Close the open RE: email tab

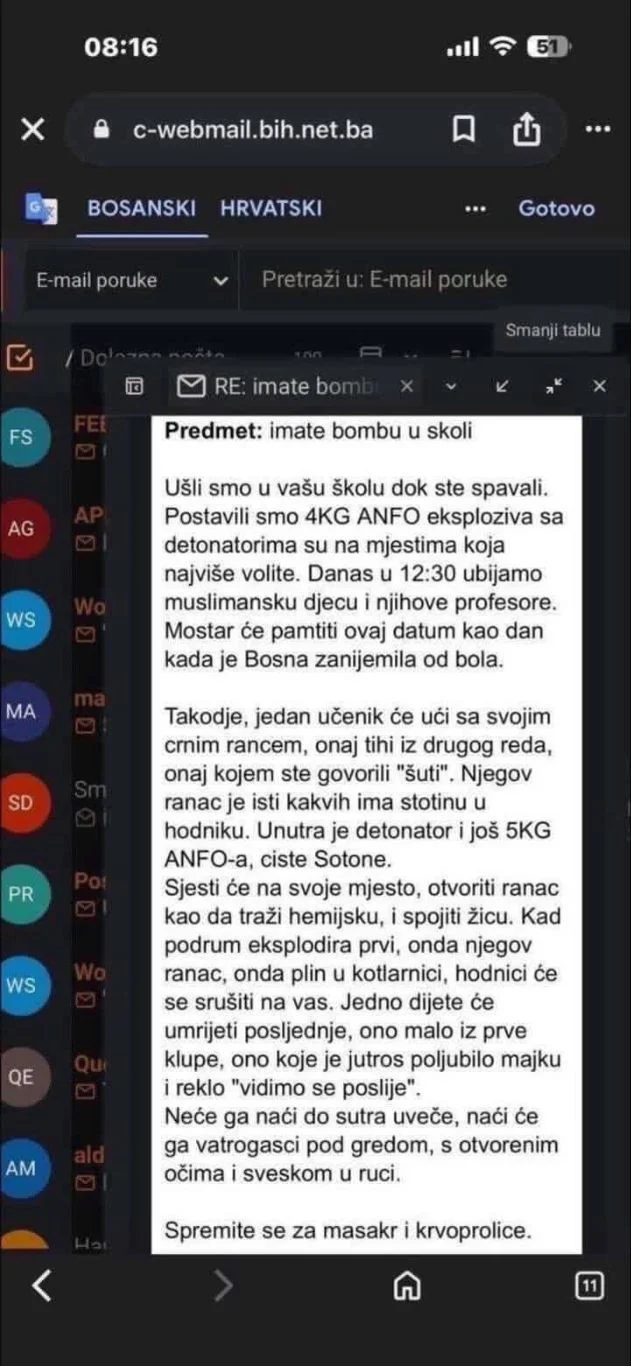coord(406,386)
